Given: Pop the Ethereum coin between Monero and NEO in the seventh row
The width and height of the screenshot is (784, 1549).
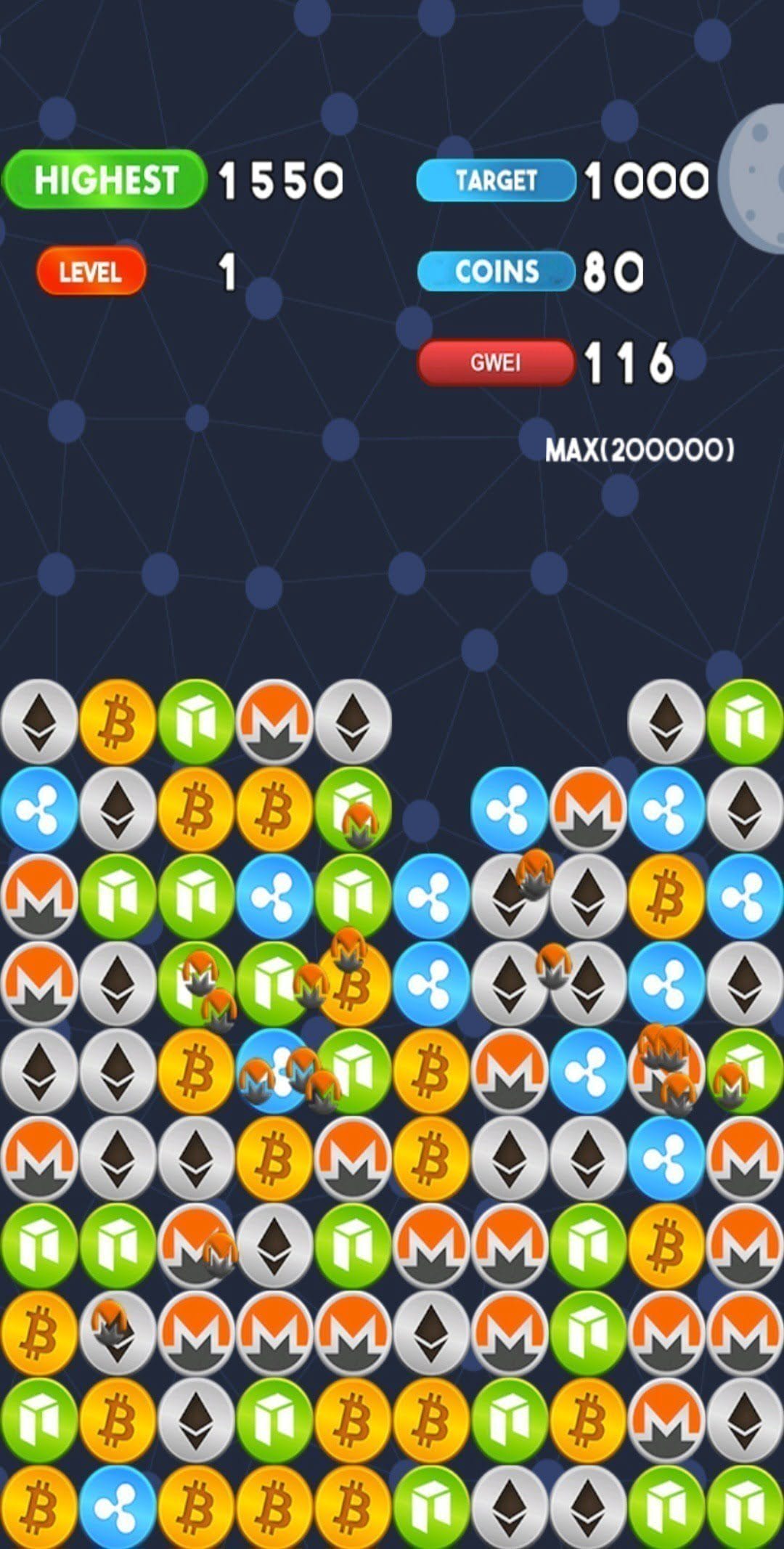Looking at the screenshot, I should coord(274,1245).
